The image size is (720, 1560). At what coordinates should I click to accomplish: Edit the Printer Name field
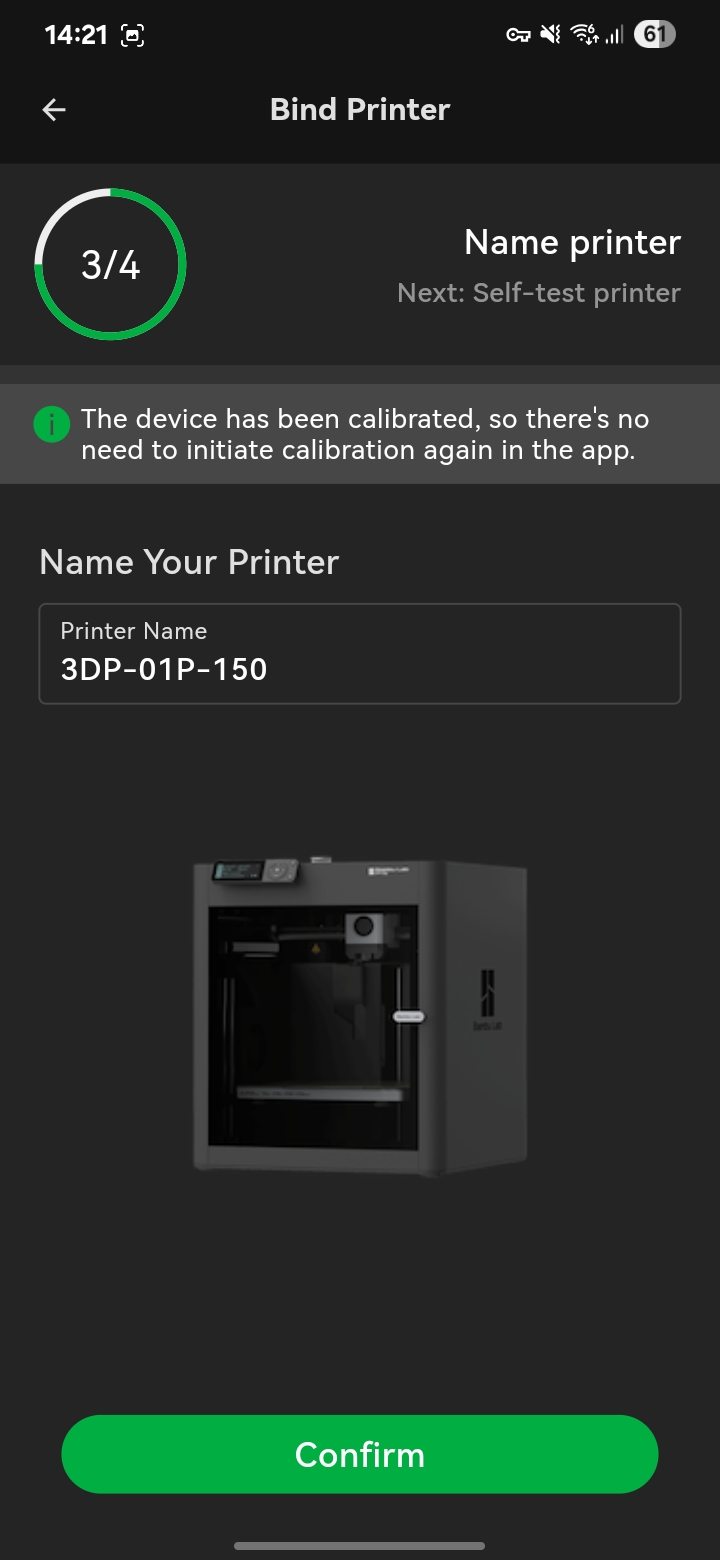click(359, 655)
